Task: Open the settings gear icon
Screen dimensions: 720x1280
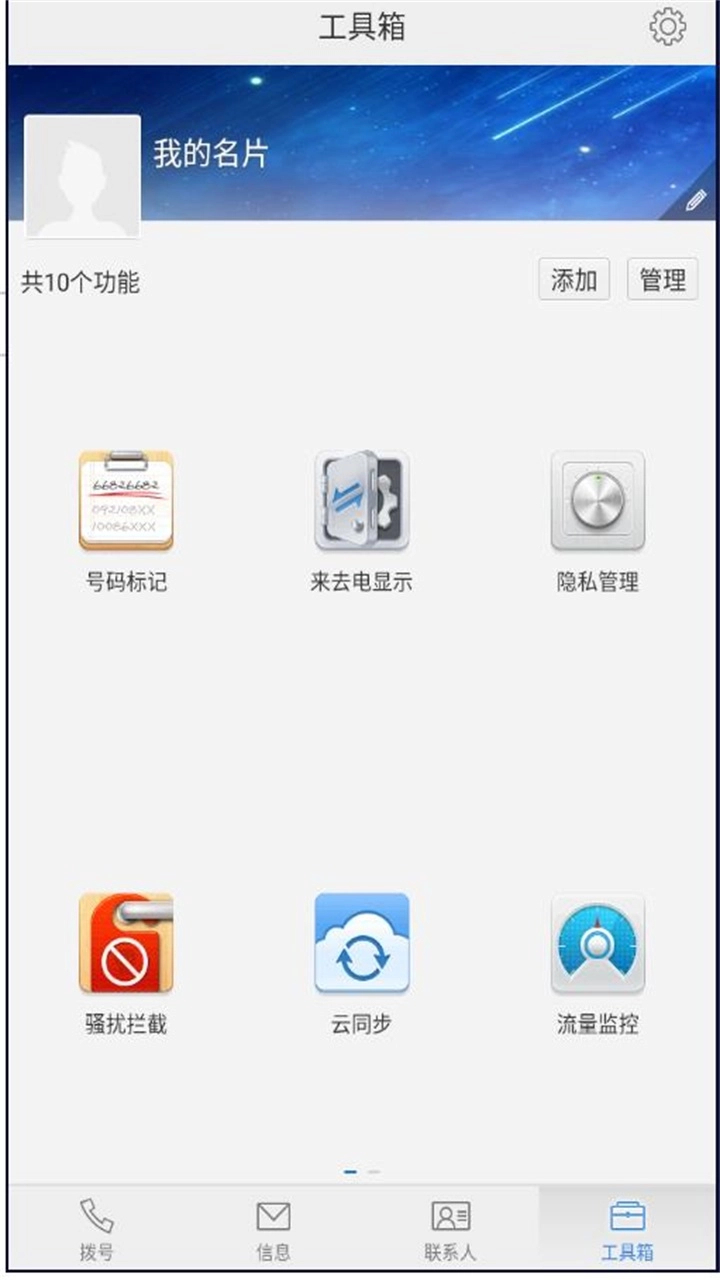Action: click(667, 27)
